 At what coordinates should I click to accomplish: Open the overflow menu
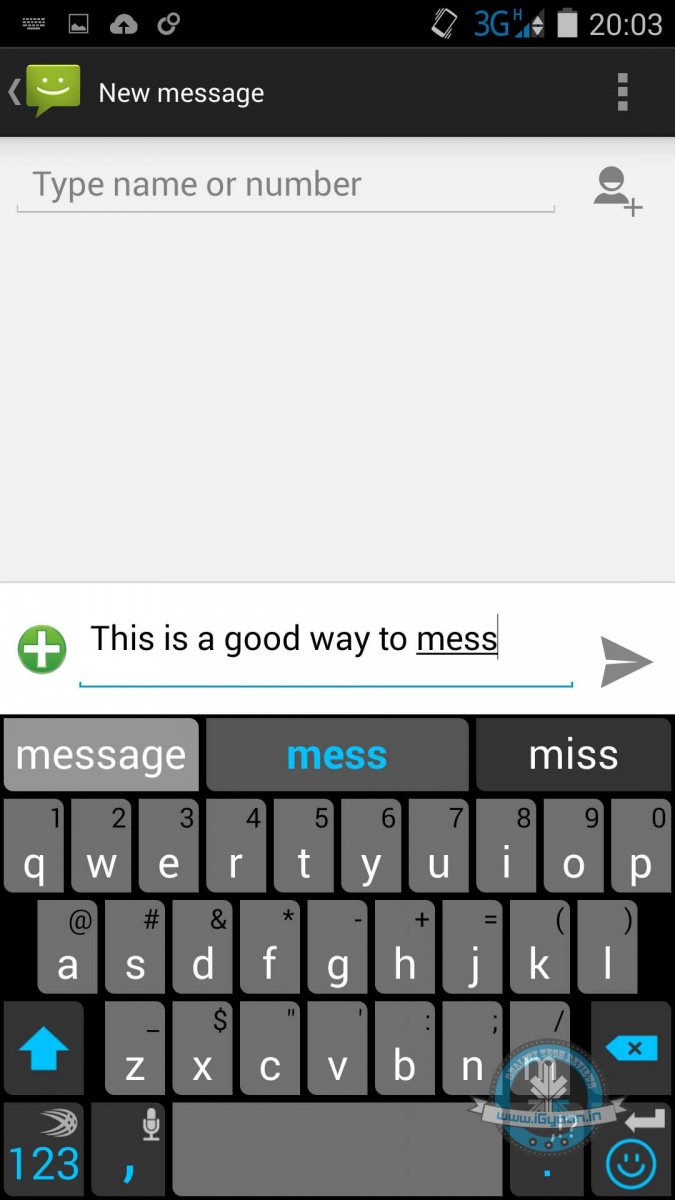tap(622, 92)
